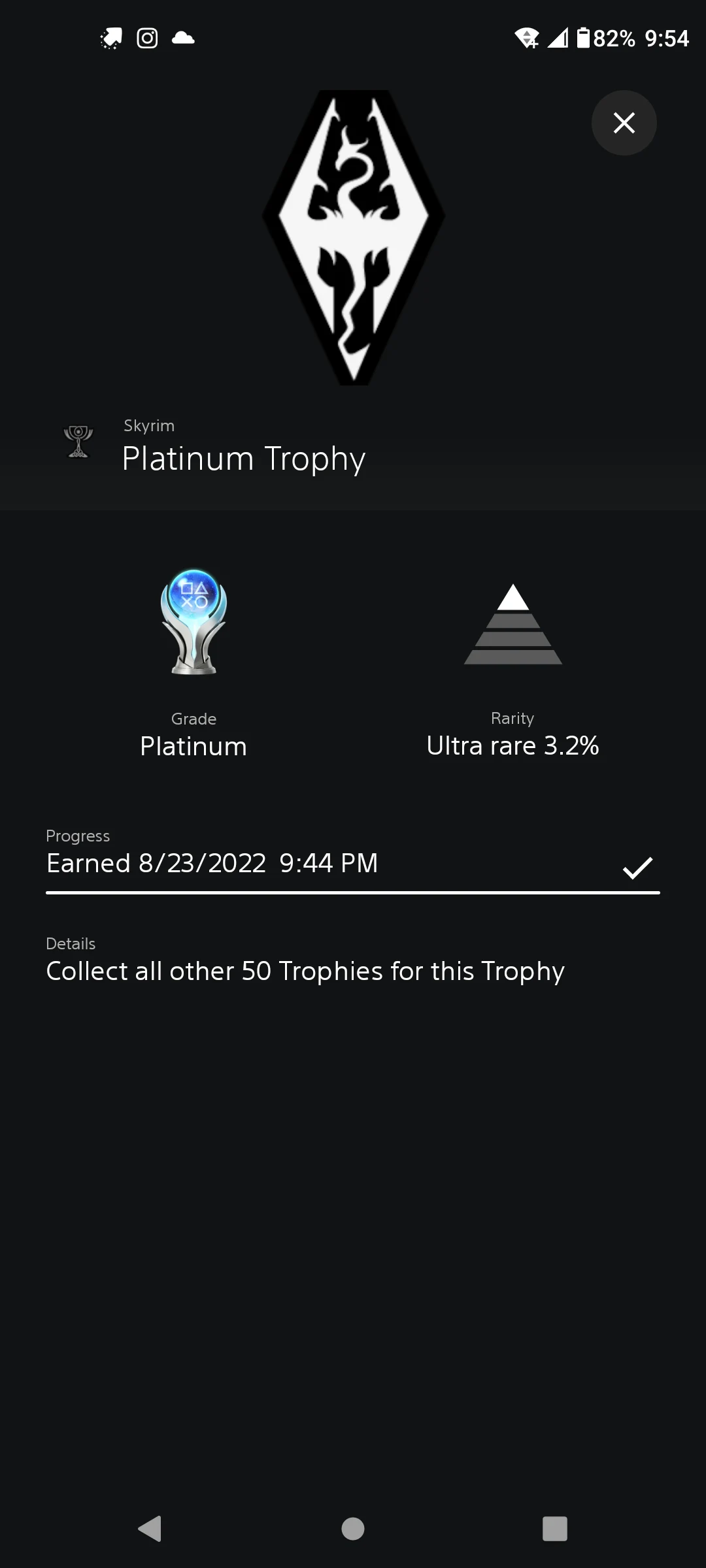The height and width of the screenshot is (1568, 706).
Task: Tap the earned progress completion indicator
Action: pyautogui.click(x=637, y=866)
